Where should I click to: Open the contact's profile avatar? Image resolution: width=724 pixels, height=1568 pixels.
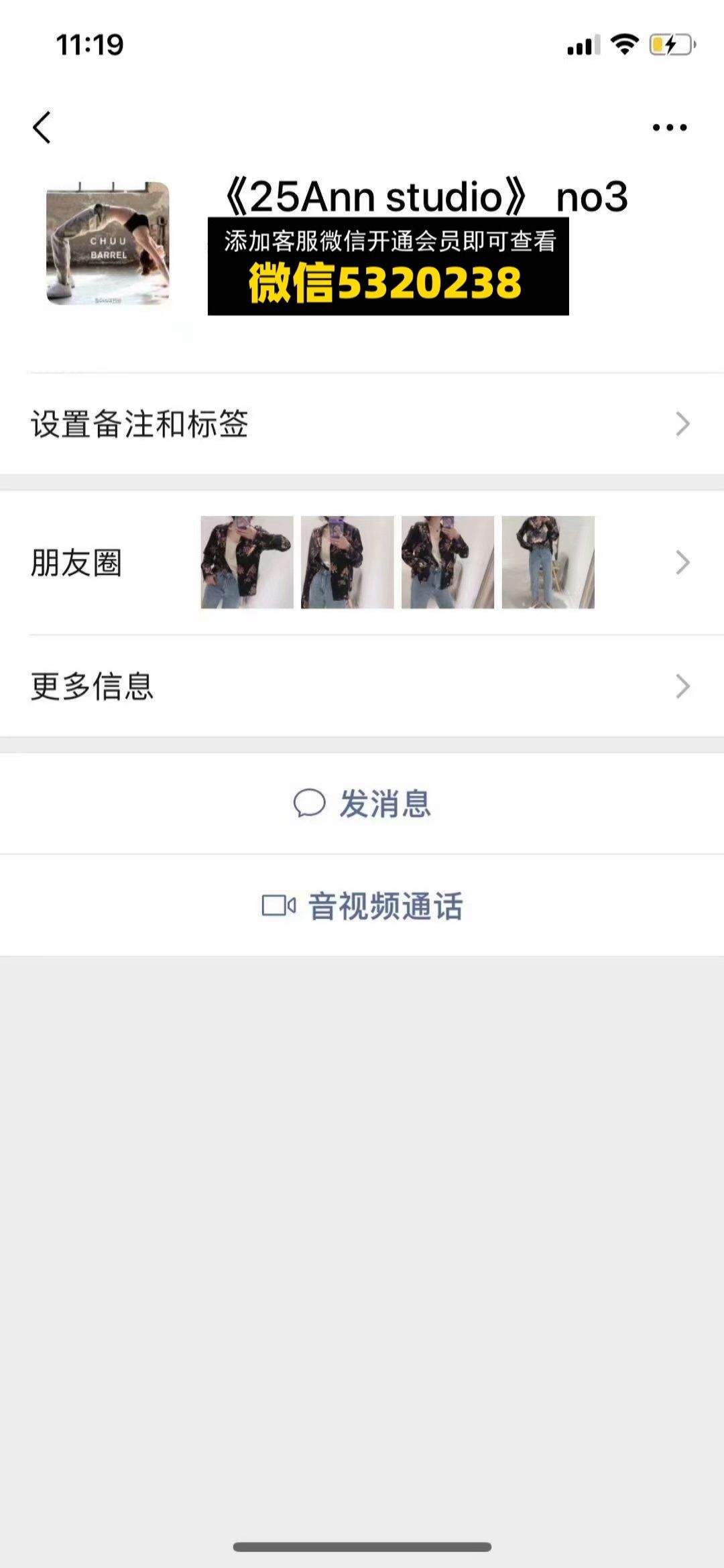pyautogui.click(x=108, y=243)
